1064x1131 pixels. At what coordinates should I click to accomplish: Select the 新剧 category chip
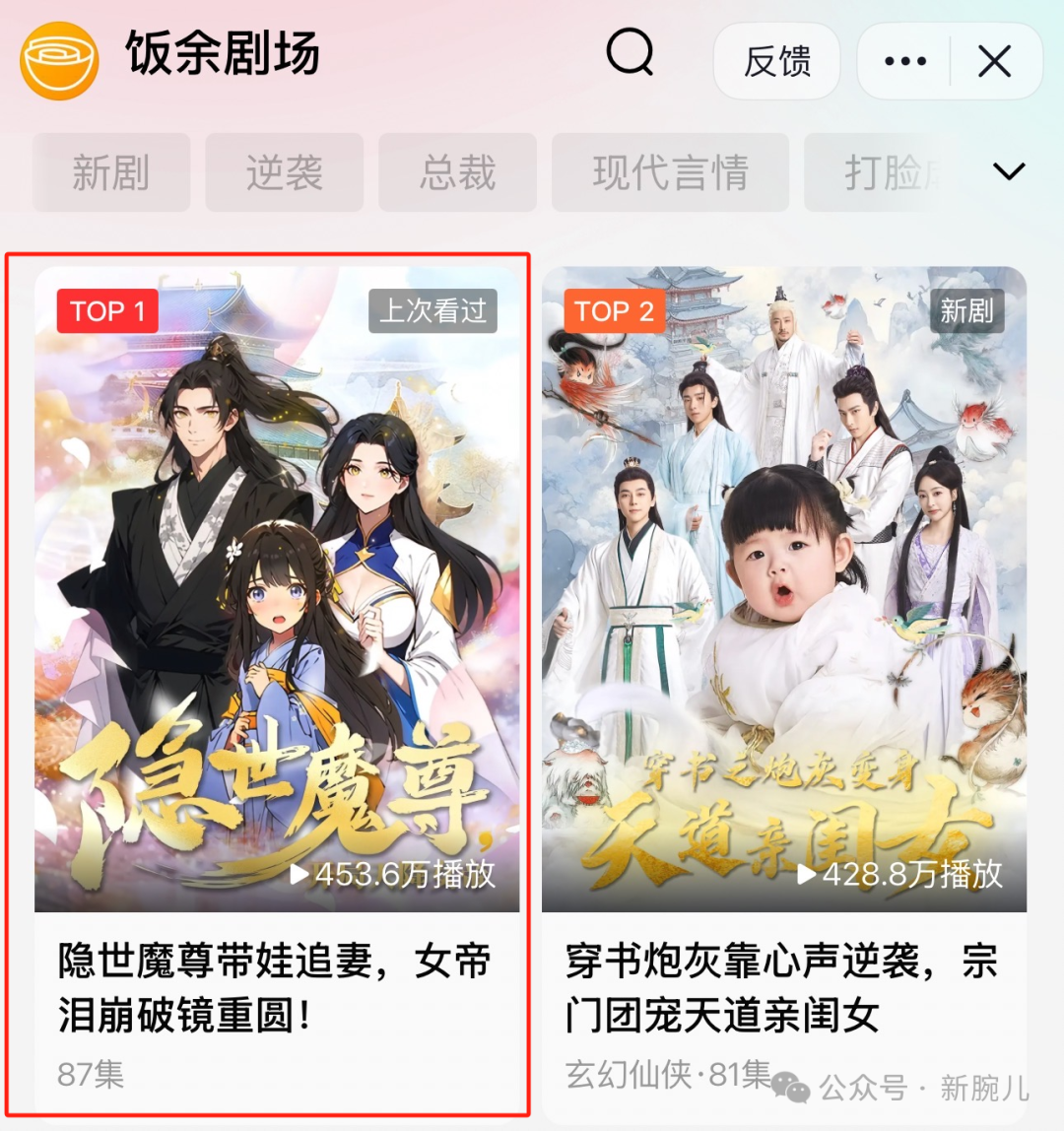(x=111, y=173)
